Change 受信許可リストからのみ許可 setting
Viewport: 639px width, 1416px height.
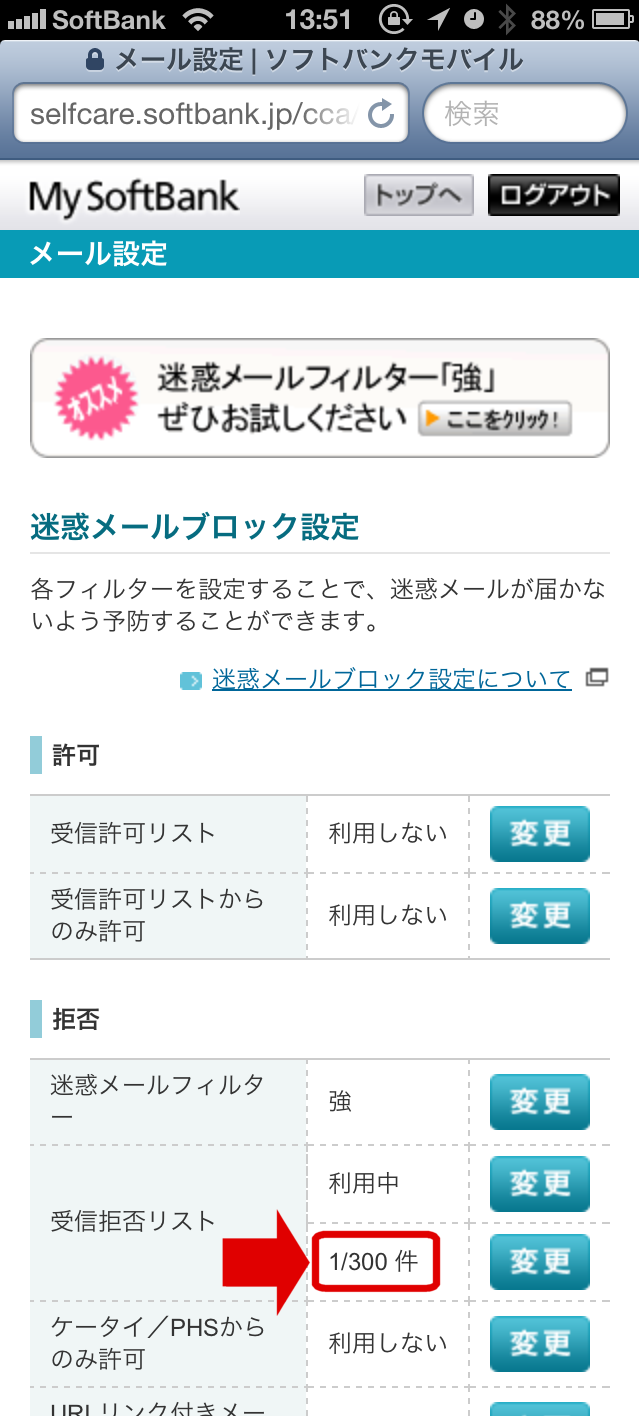tap(540, 916)
